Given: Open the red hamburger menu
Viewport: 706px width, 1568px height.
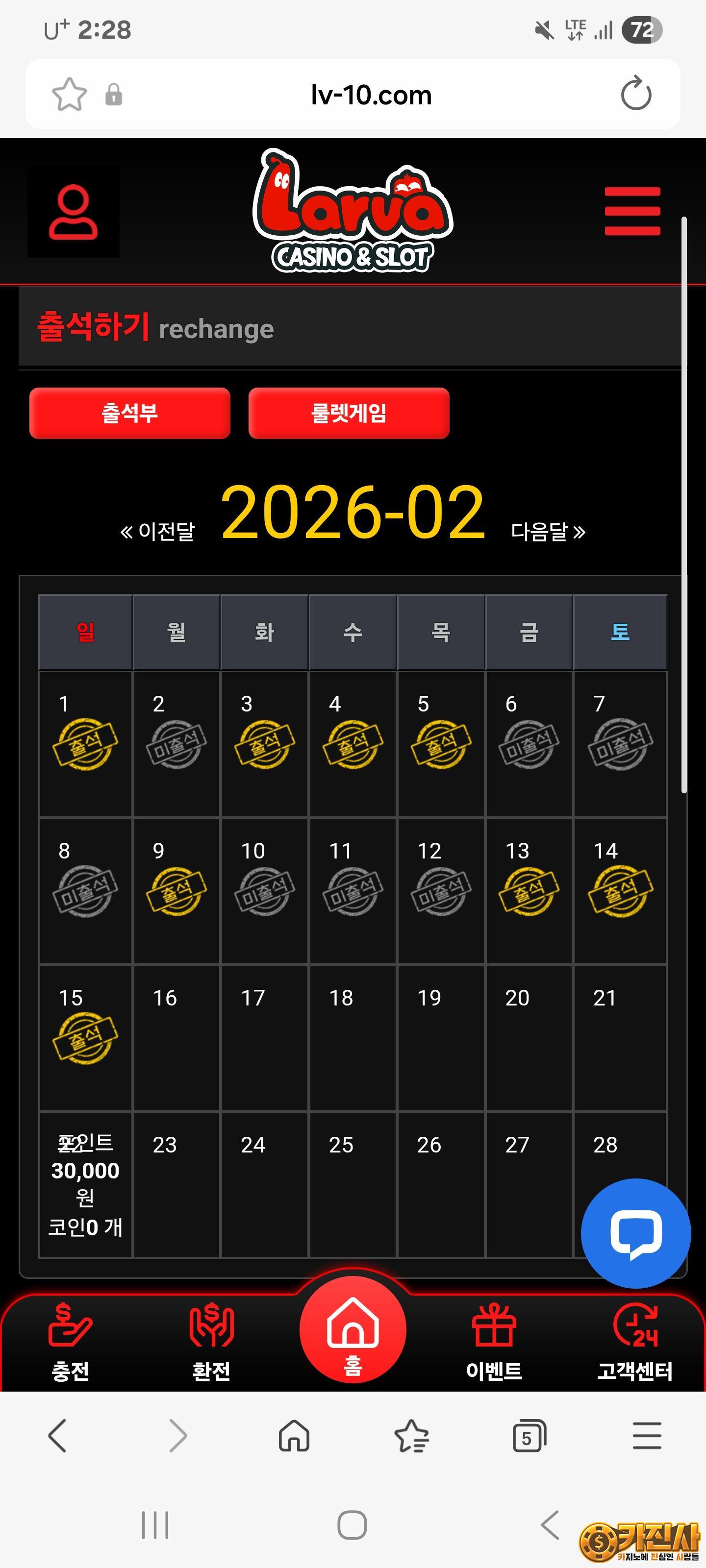Looking at the screenshot, I should (x=631, y=211).
